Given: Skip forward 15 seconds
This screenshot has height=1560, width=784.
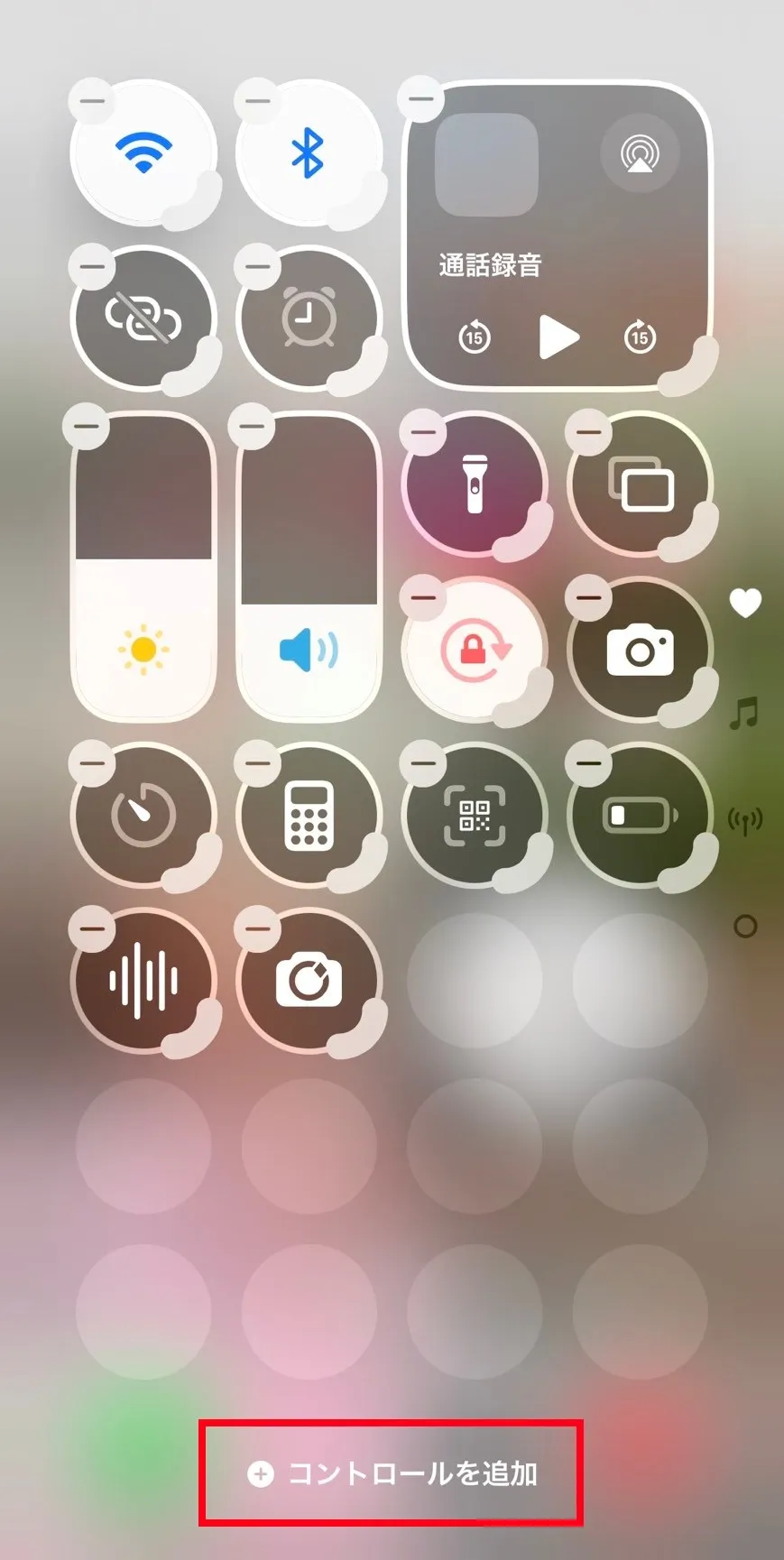Looking at the screenshot, I should pos(640,338).
